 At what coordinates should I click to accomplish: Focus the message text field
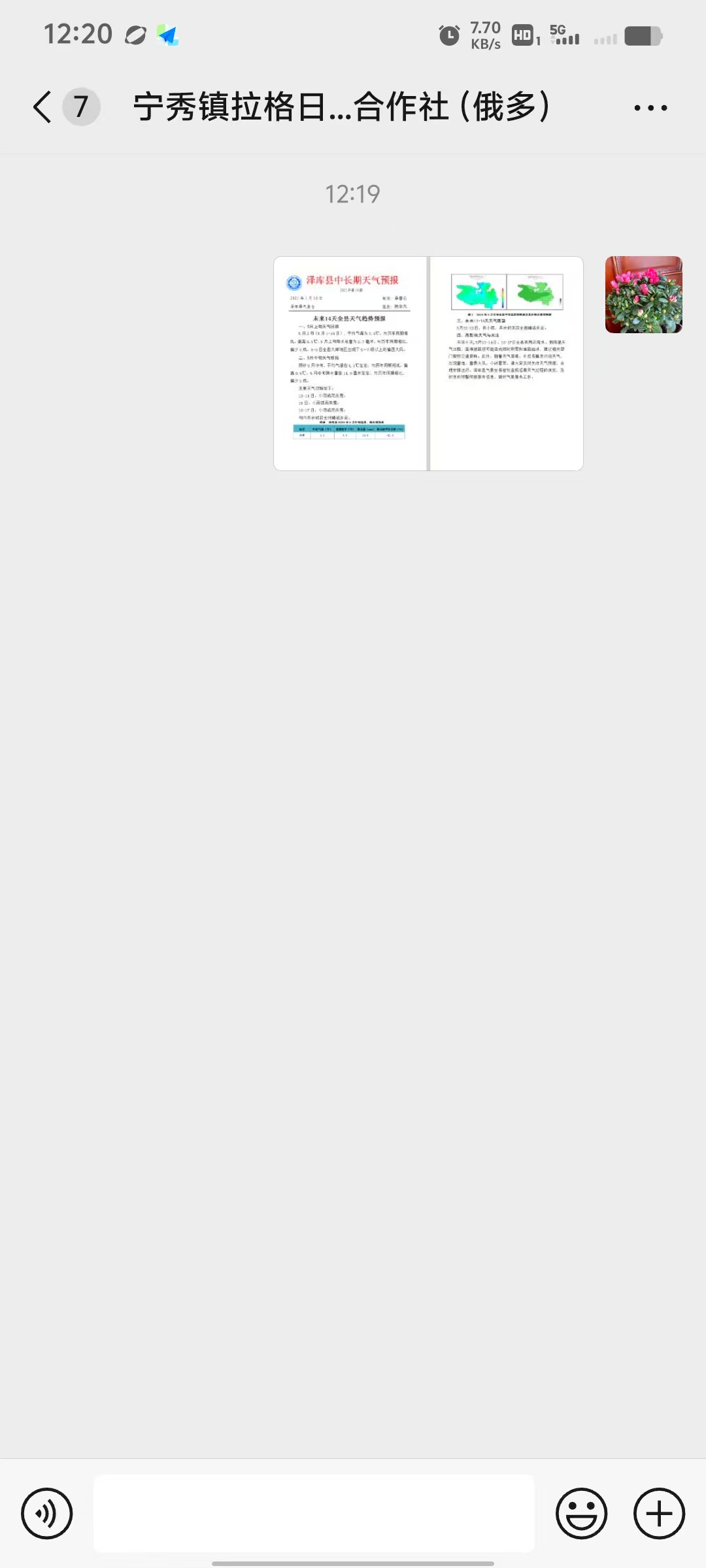(314, 1513)
